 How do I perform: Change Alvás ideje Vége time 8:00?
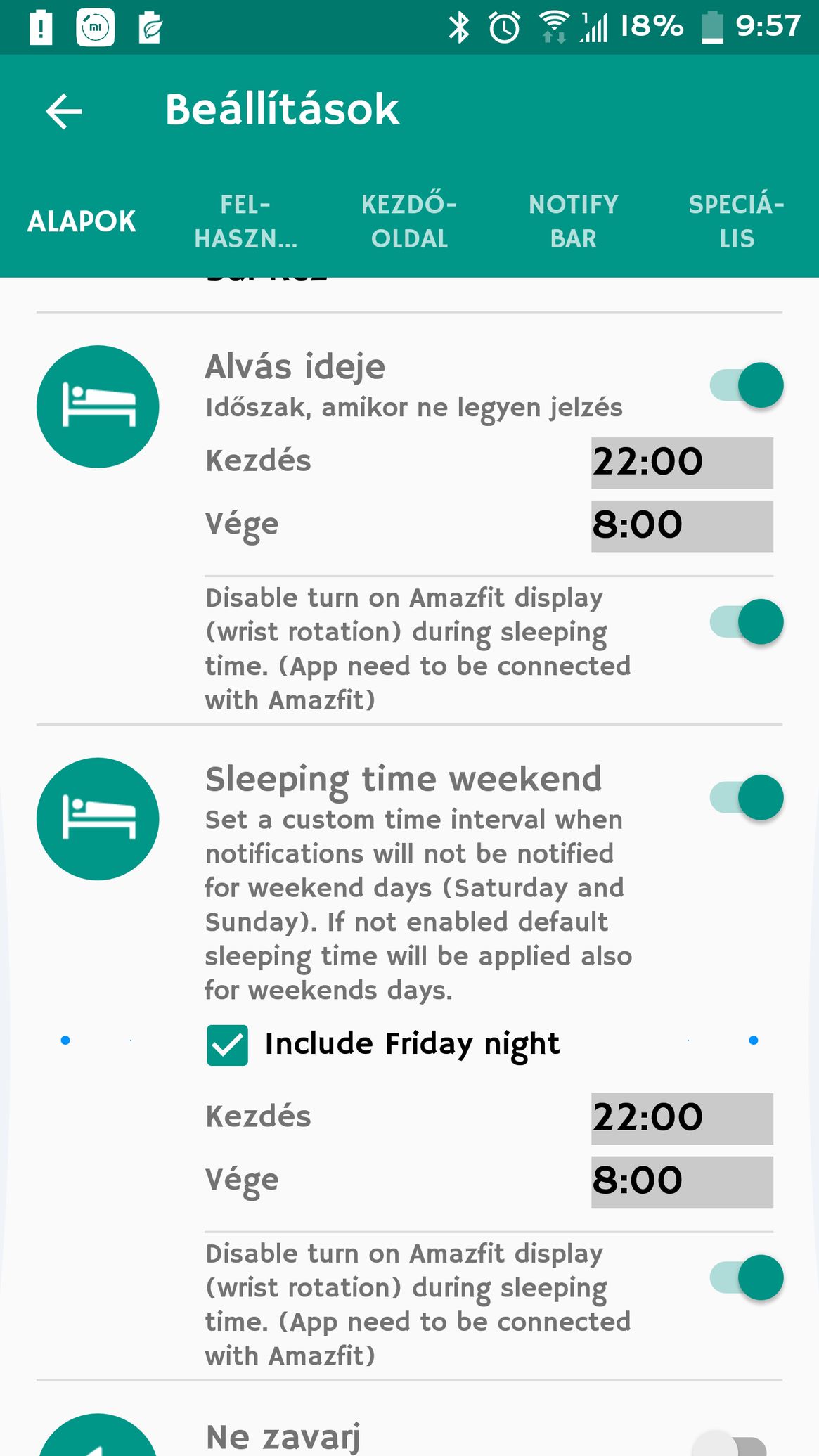pyautogui.click(x=682, y=526)
